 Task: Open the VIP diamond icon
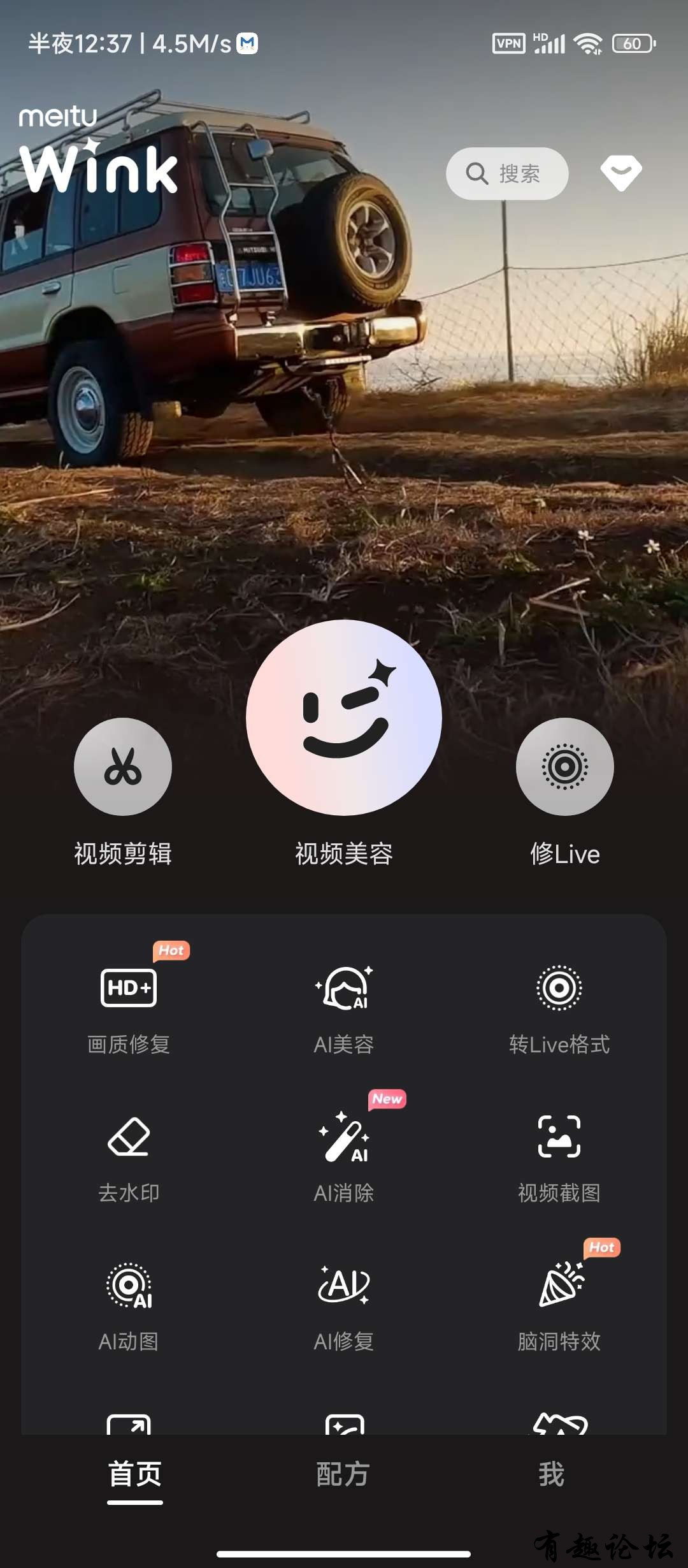pos(621,173)
